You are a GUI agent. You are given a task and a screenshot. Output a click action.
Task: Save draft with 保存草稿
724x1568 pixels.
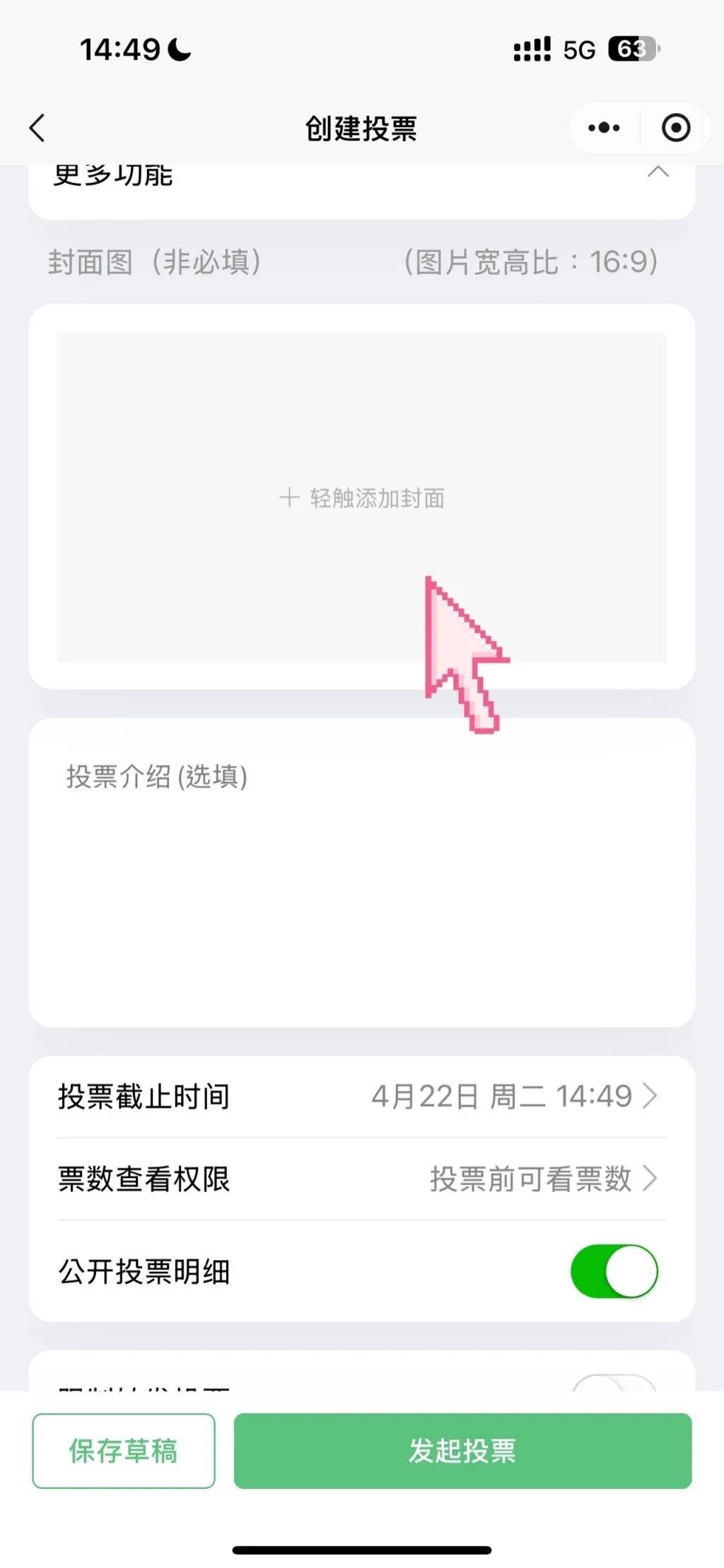pyautogui.click(x=124, y=1451)
